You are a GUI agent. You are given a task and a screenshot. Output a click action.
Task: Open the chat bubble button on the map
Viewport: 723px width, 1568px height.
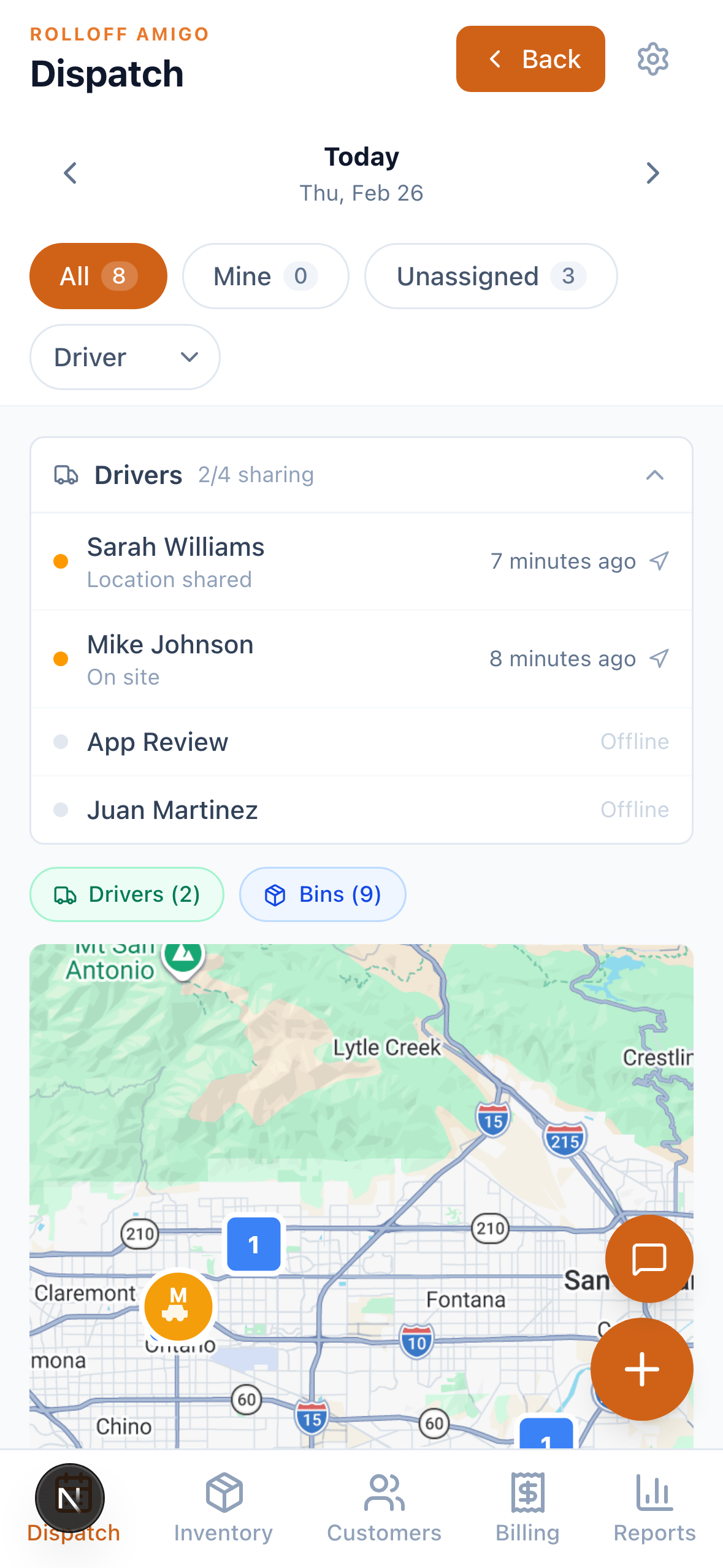click(x=648, y=1259)
